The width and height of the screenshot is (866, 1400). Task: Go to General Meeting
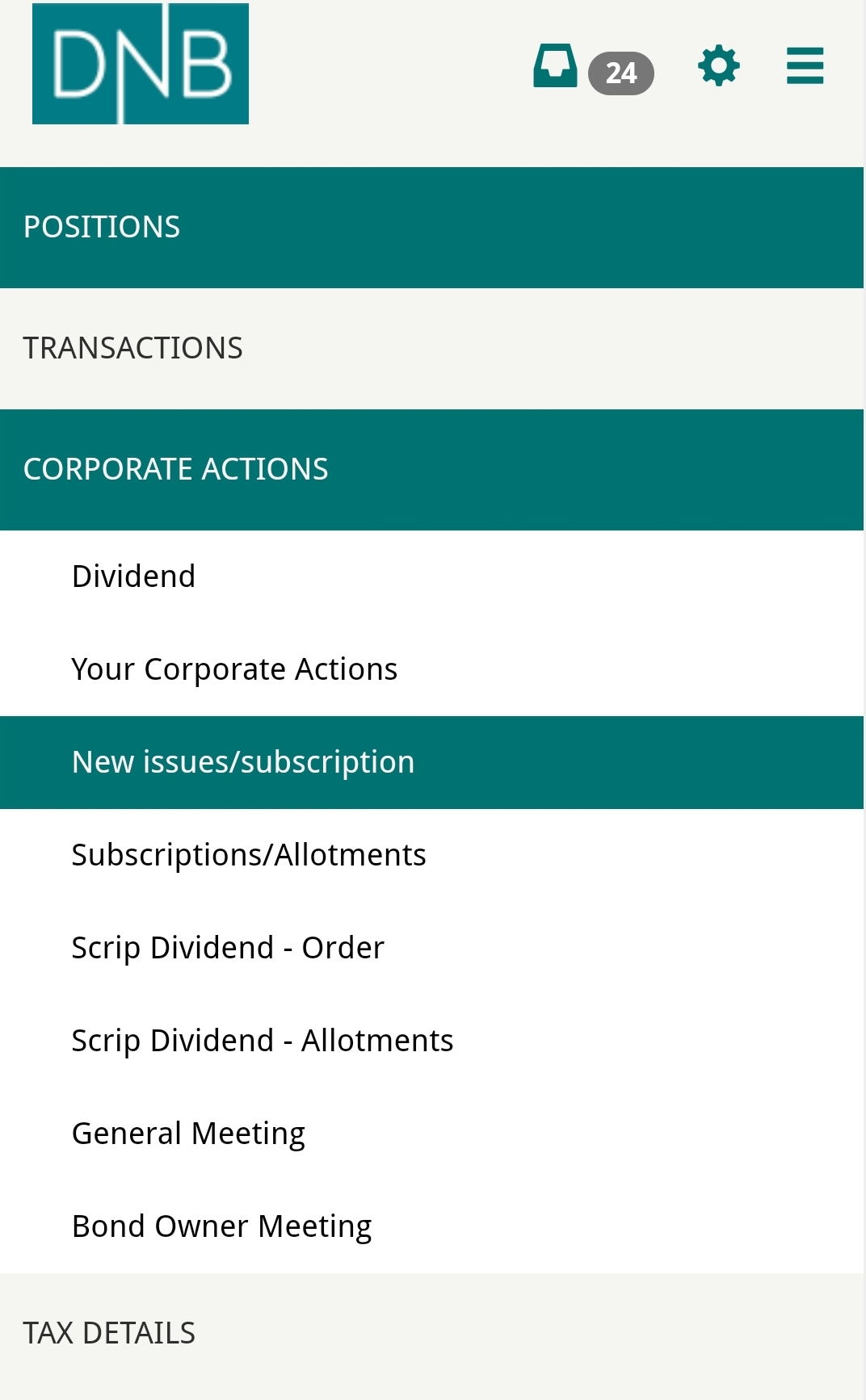432,1134
